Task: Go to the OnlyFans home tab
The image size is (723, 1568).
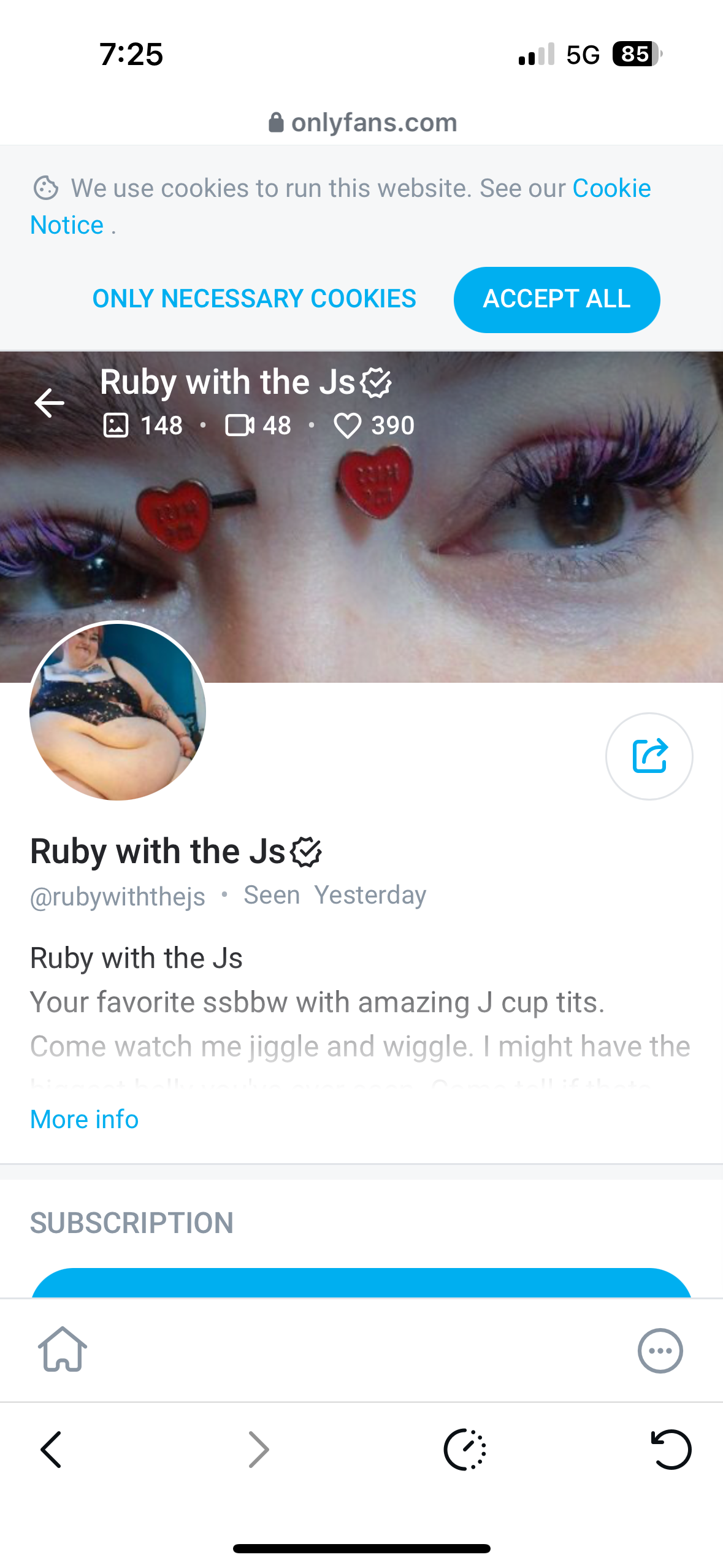Action: (63, 1350)
